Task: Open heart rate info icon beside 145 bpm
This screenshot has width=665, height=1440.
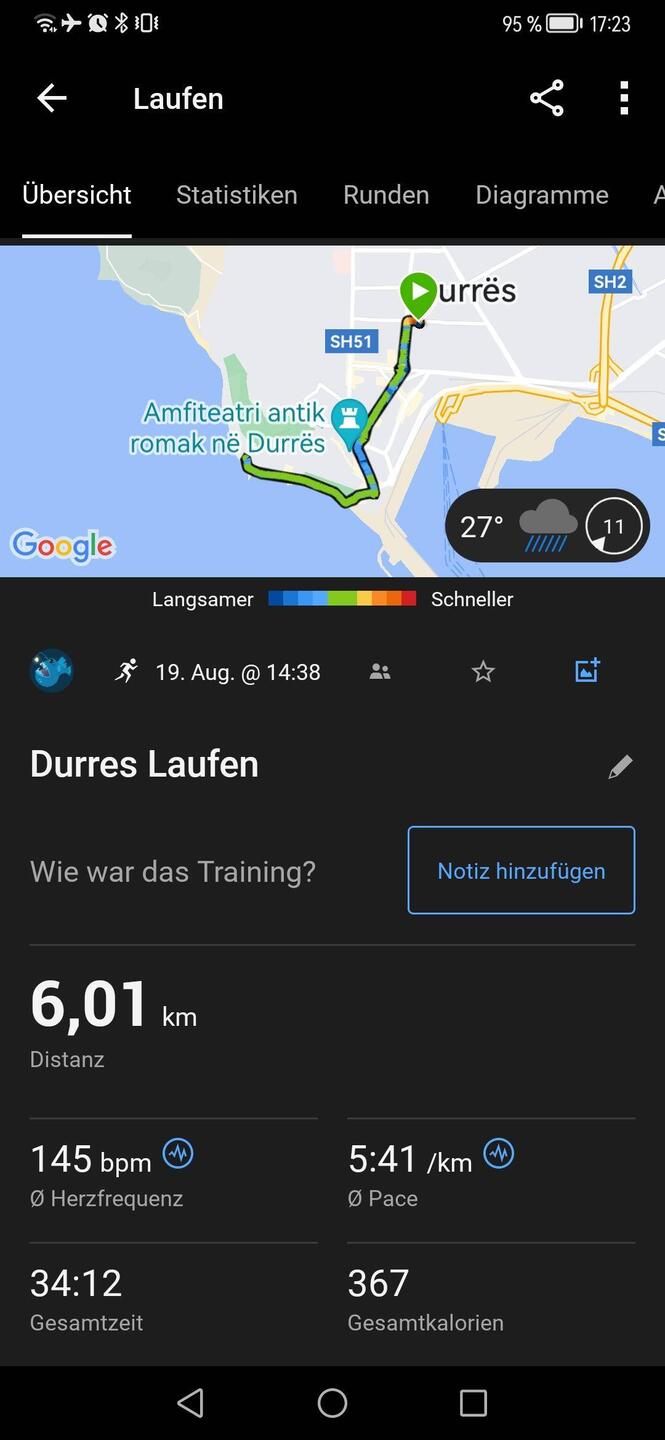Action: pyautogui.click(x=178, y=1154)
